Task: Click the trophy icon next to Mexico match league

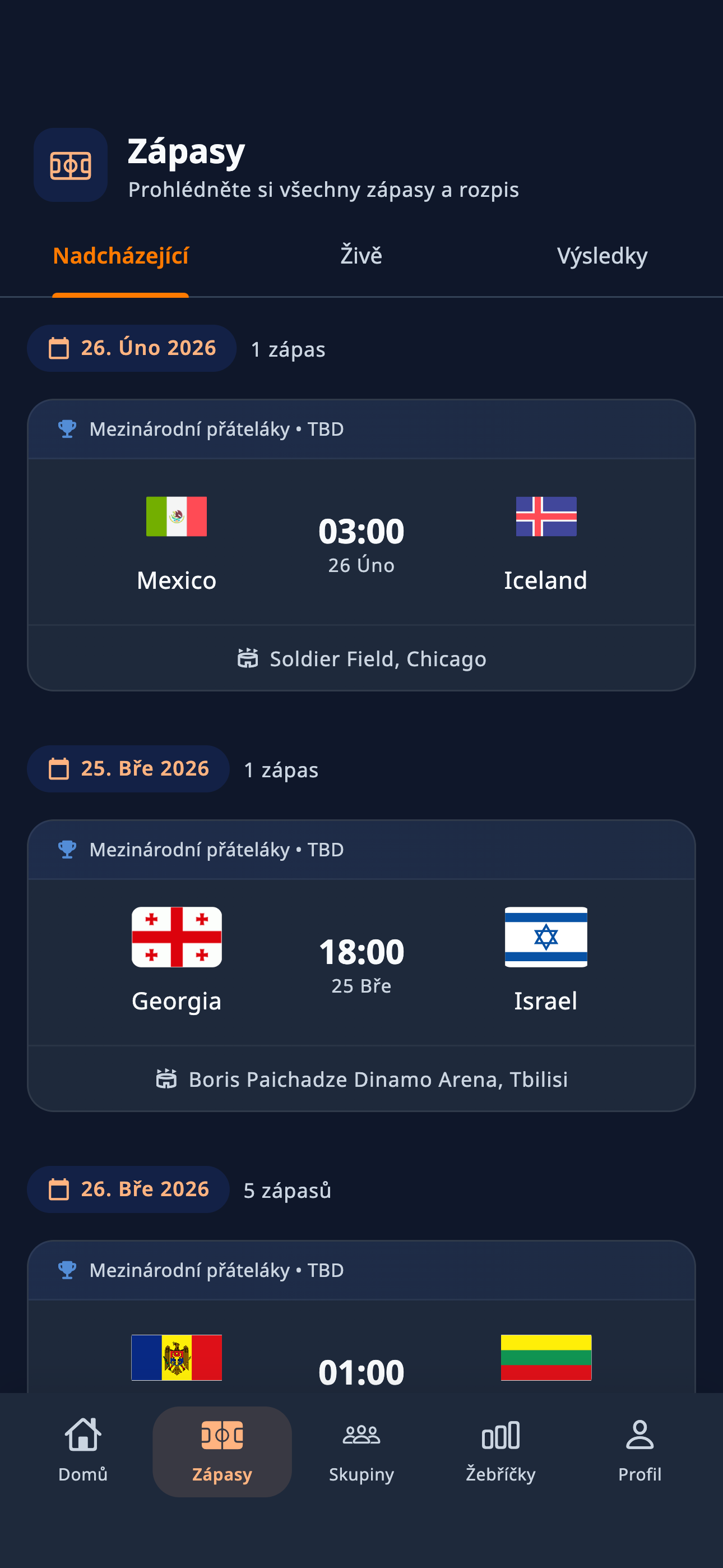Action: (x=67, y=428)
